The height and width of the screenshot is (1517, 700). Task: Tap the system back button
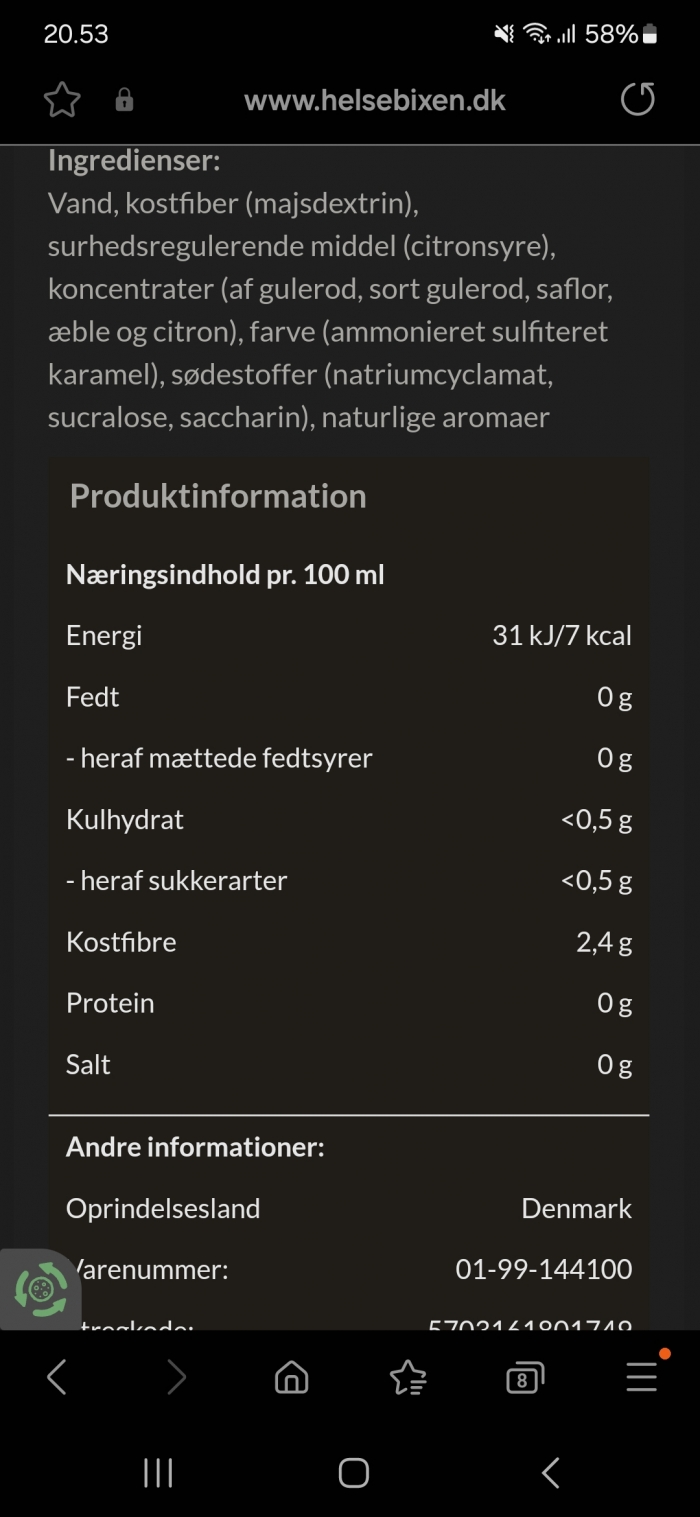[550, 1473]
